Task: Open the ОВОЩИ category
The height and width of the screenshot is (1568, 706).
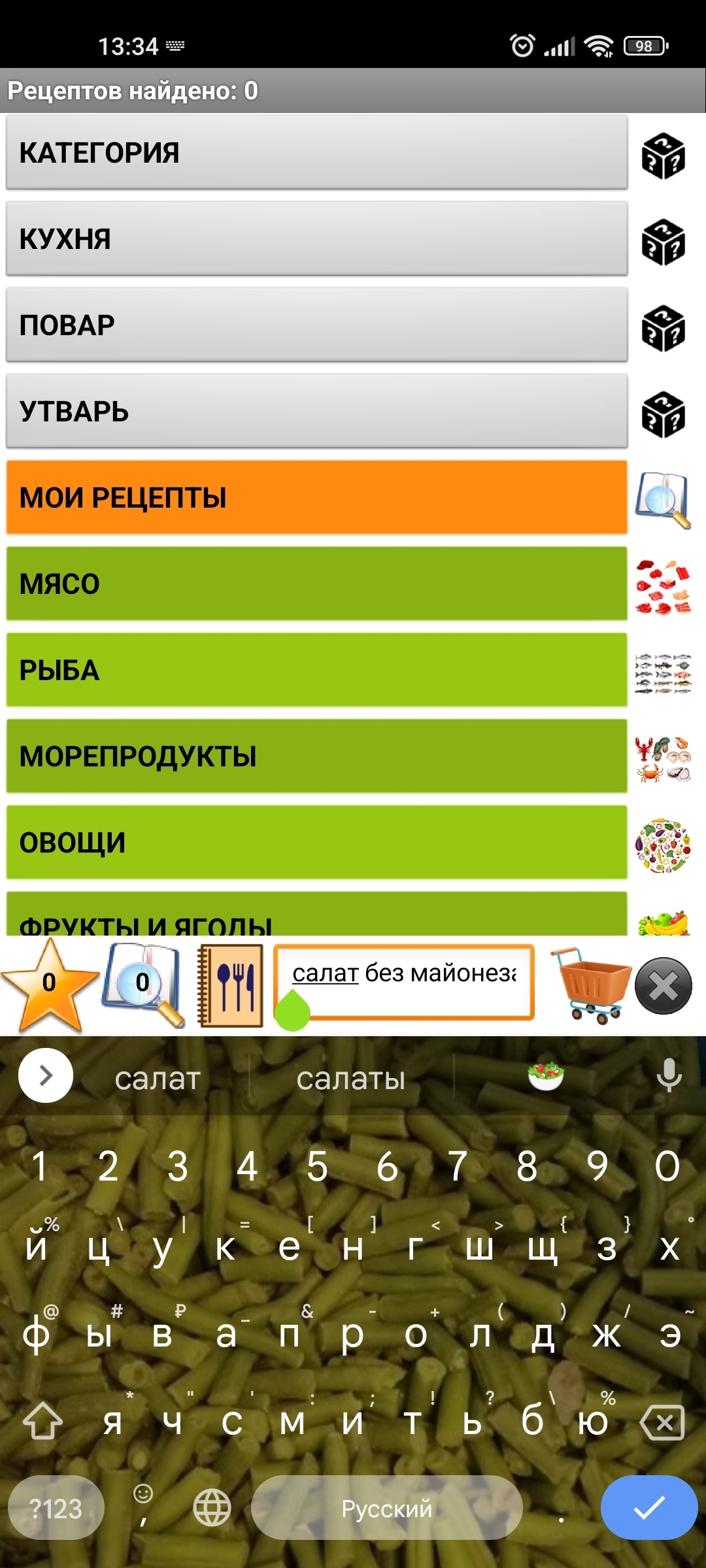Action: pos(317,842)
